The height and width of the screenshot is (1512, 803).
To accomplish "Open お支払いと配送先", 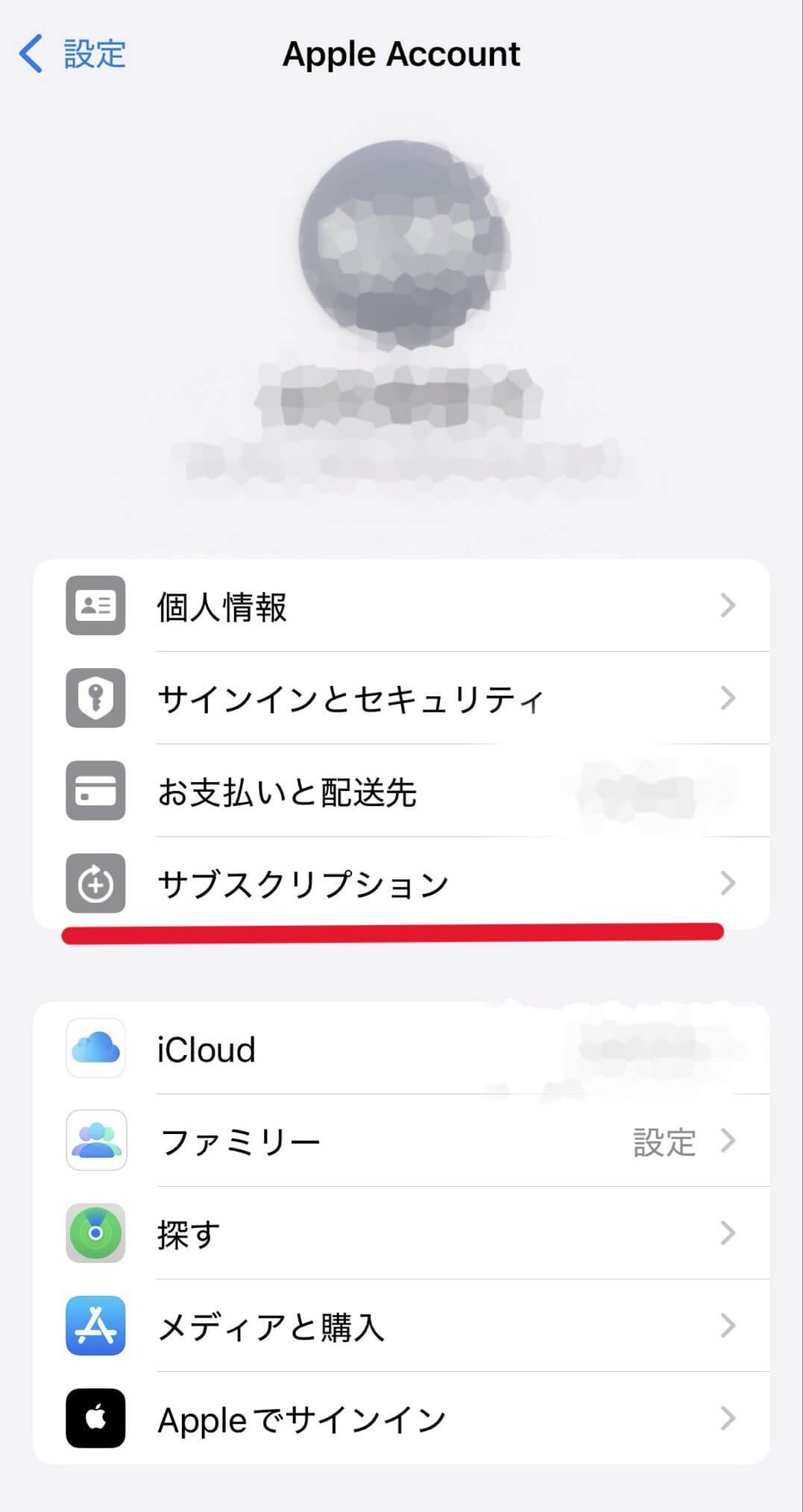I will [x=401, y=790].
